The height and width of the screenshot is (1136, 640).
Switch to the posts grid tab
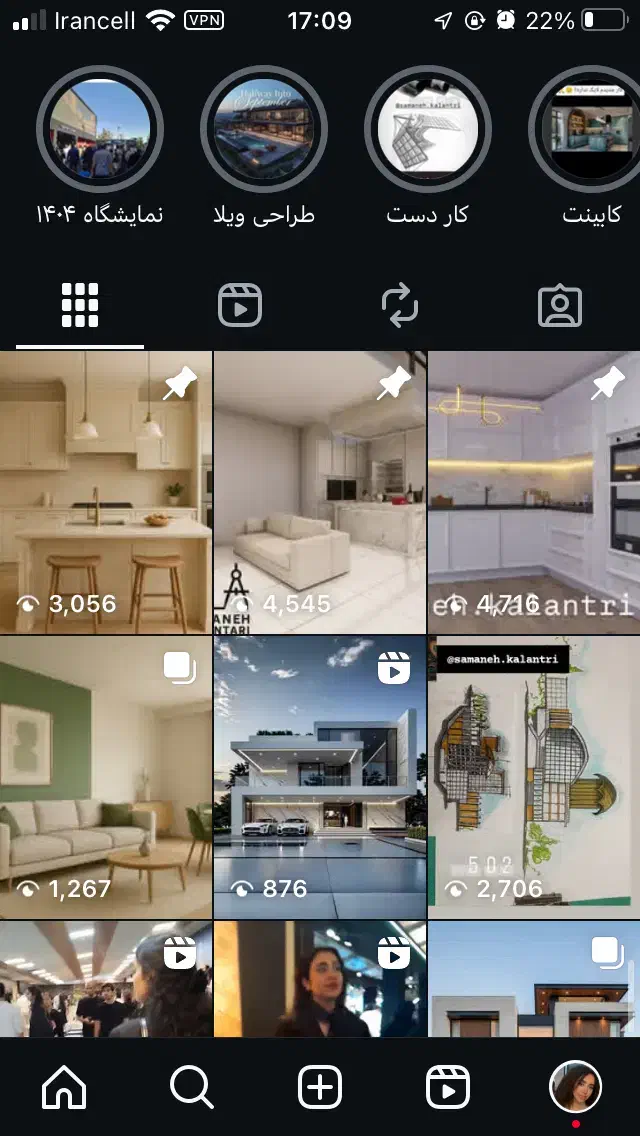[80, 305]
